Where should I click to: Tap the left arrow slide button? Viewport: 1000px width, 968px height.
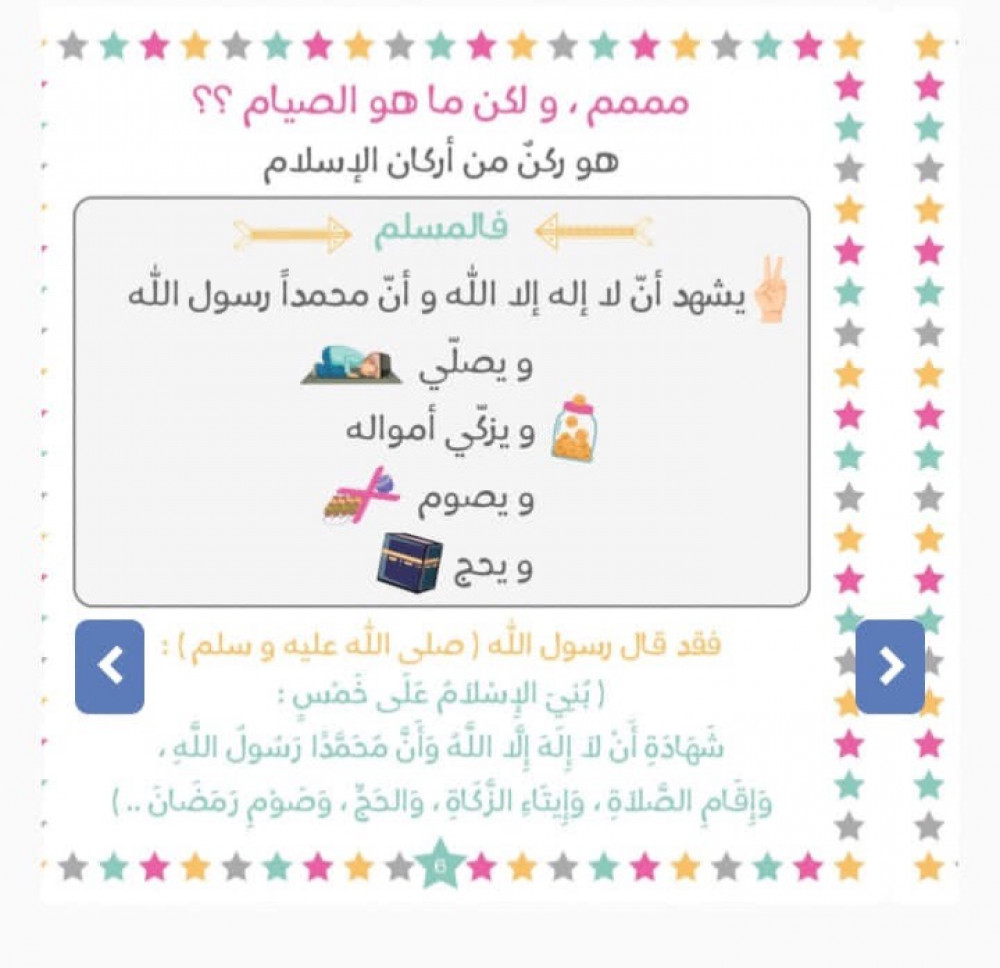109,666
